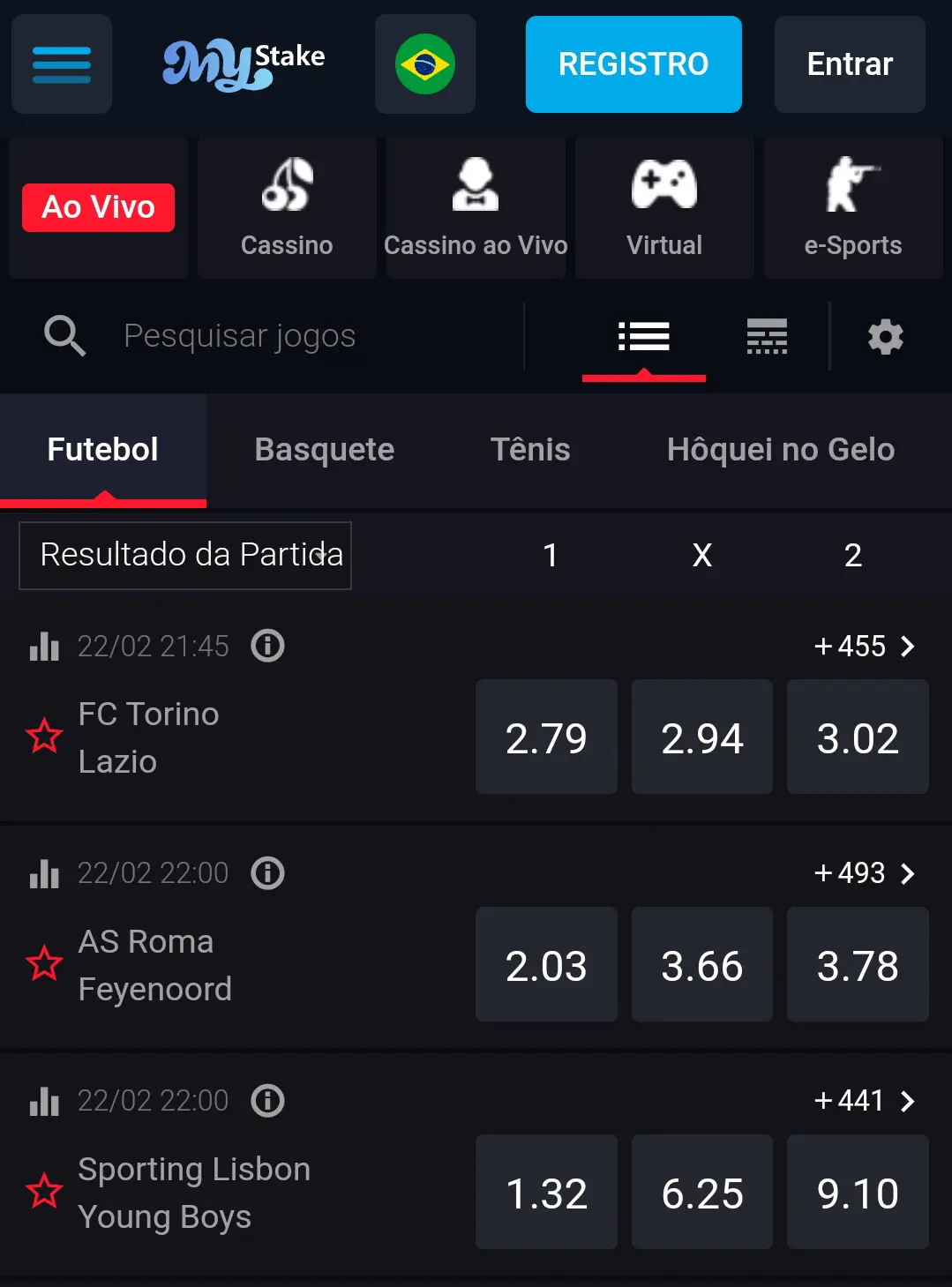Favorite the Sporting Lisbon Young Boys match
This screenshot has height=1287, width=952.
(43, 1193)
